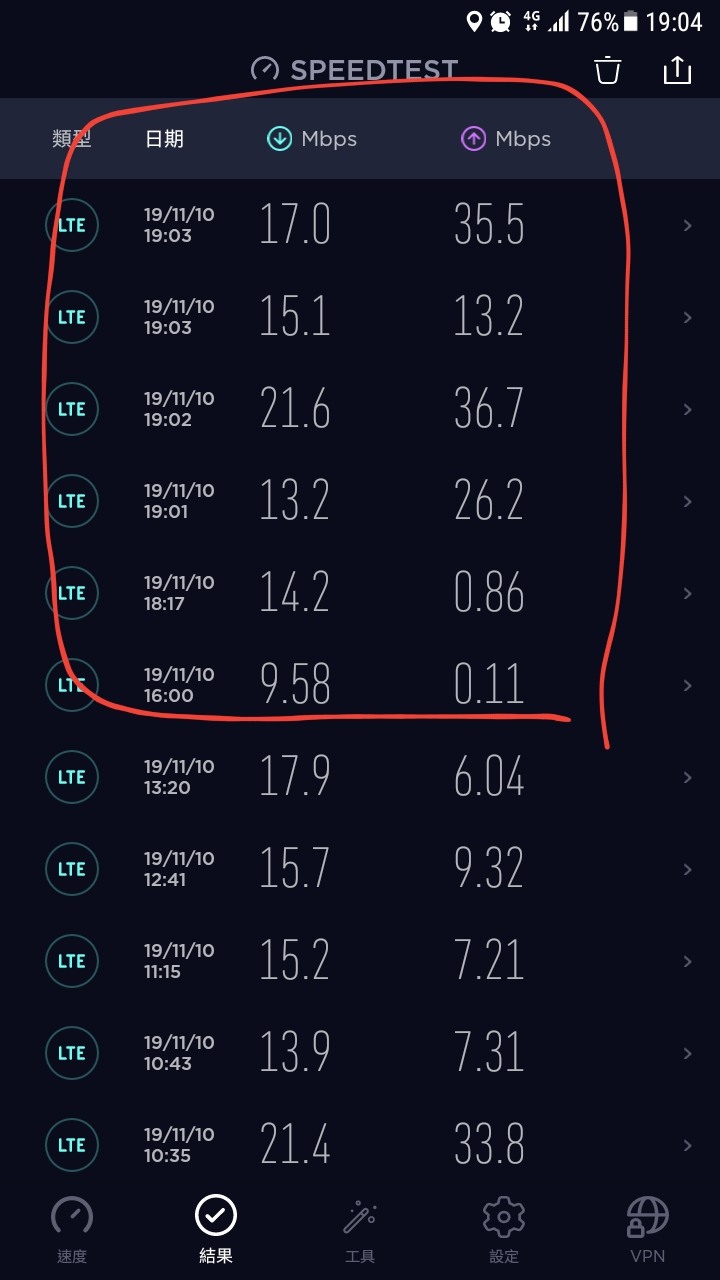View the 12:41 result details
720x1280 pixels.
coord(360,869)
